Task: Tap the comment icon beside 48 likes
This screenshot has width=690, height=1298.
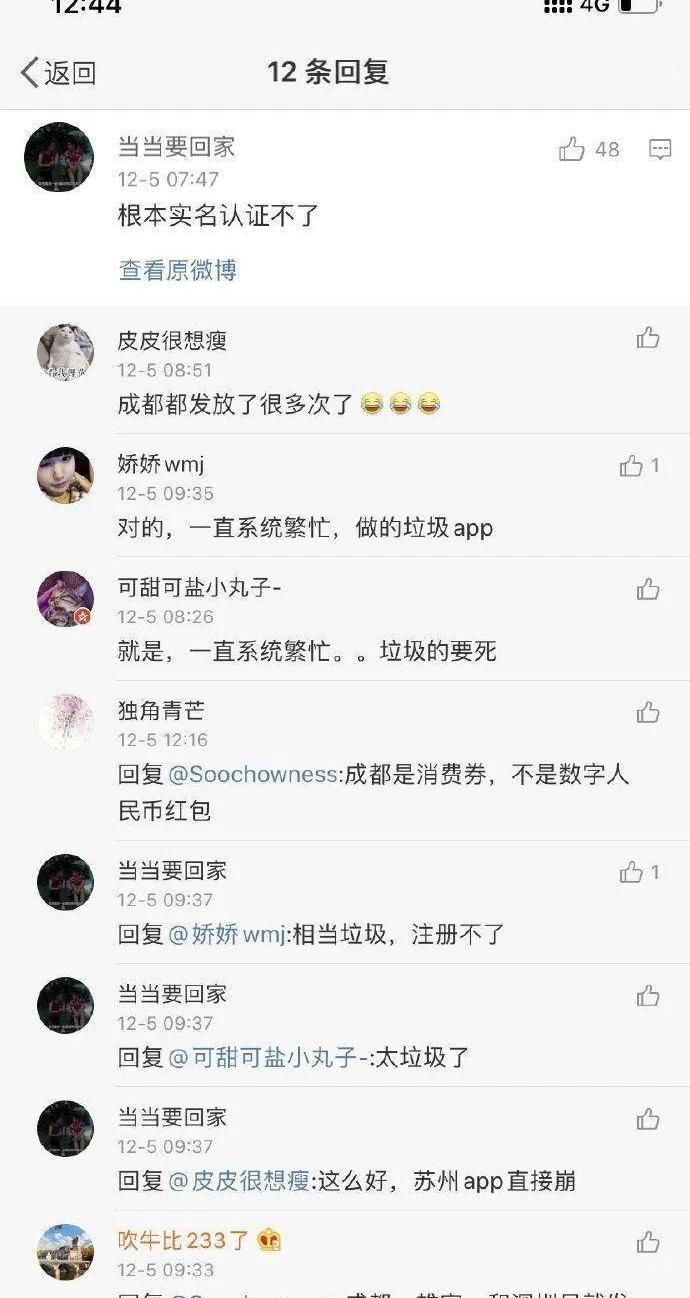Action: (x=660, y=150)
